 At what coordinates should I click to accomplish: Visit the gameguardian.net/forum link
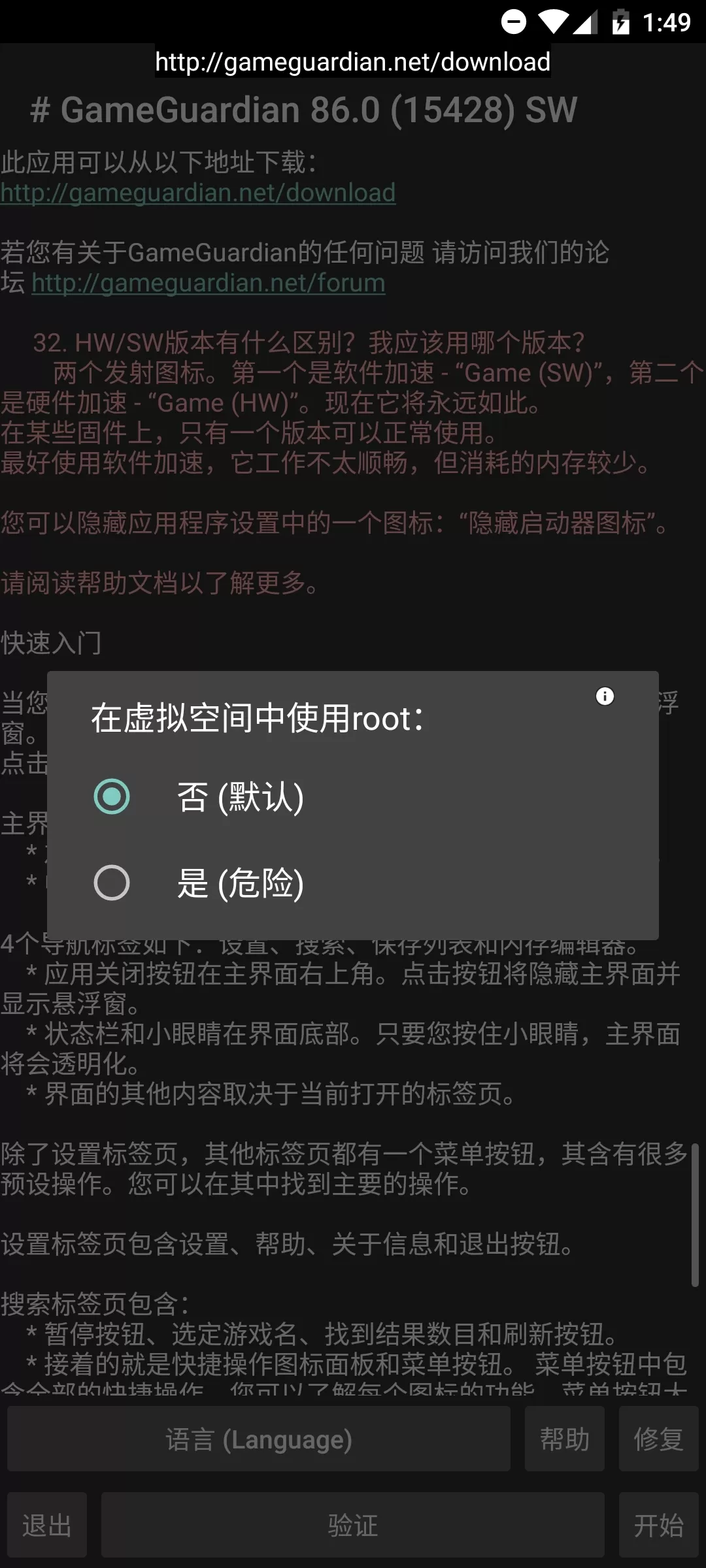click(x=209, y=283)
